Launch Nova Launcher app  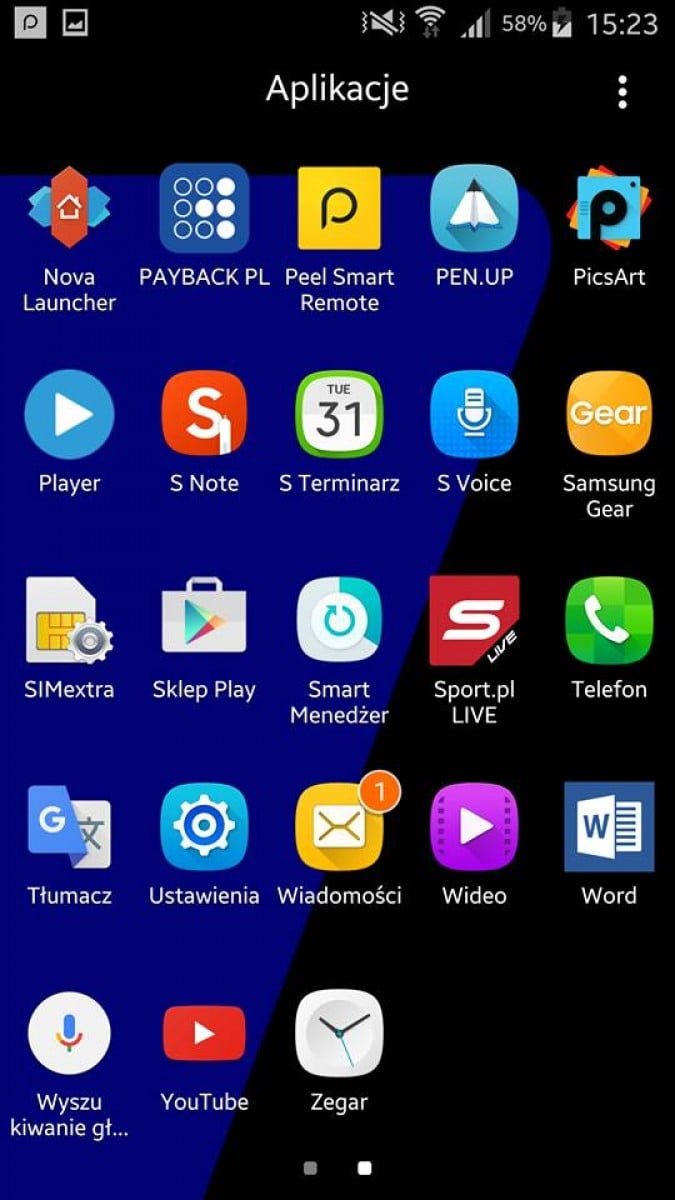tap(69, 208)
